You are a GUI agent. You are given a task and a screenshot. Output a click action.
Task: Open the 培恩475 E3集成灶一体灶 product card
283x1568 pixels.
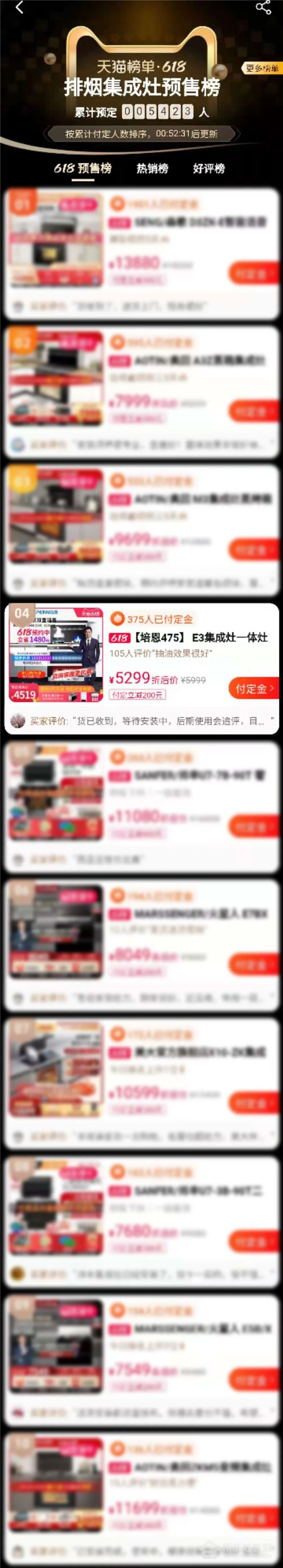pyautogui.click(x=188, y=638)
